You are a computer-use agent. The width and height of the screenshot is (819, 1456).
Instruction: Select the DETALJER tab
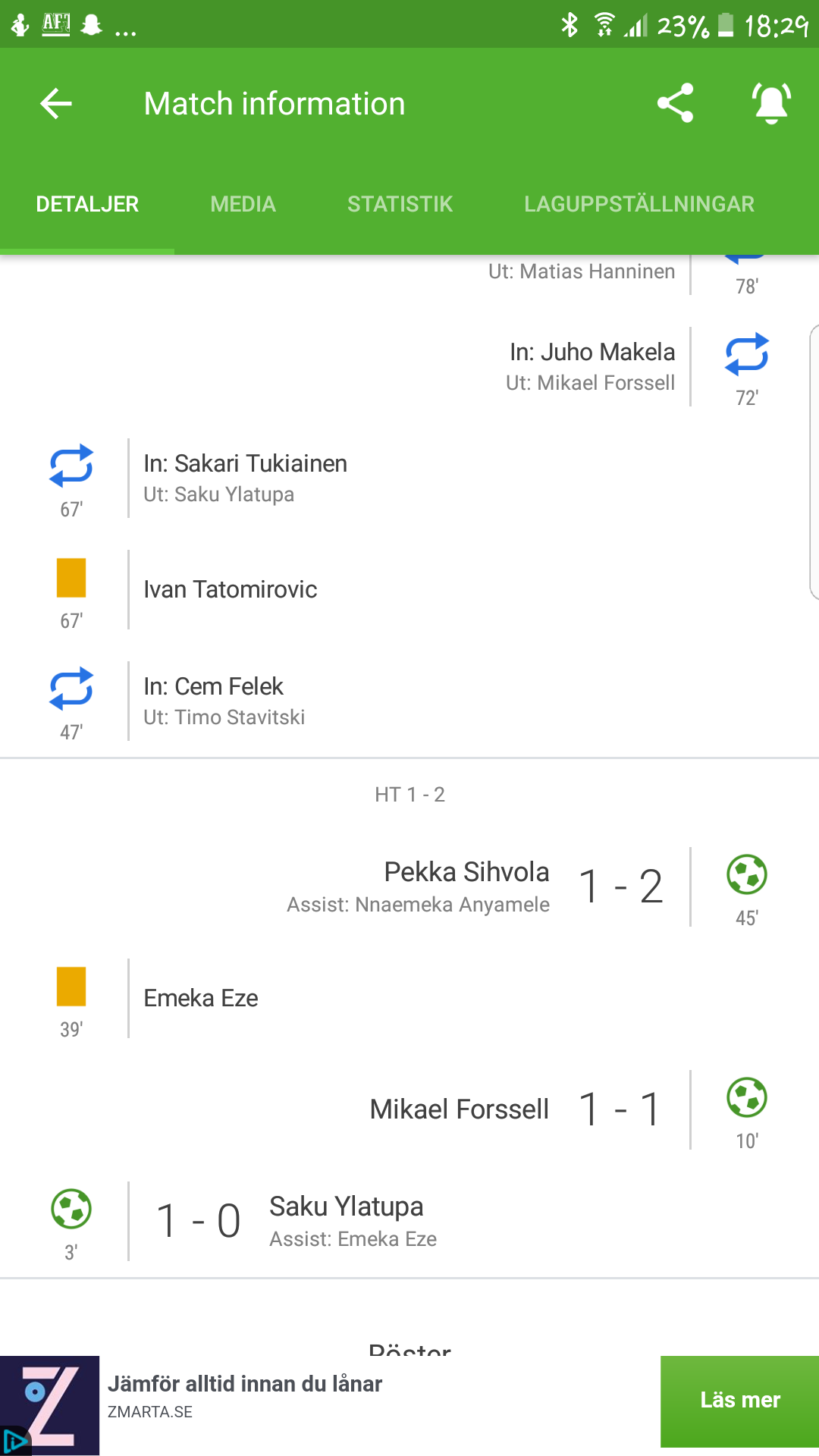(87, 204)
